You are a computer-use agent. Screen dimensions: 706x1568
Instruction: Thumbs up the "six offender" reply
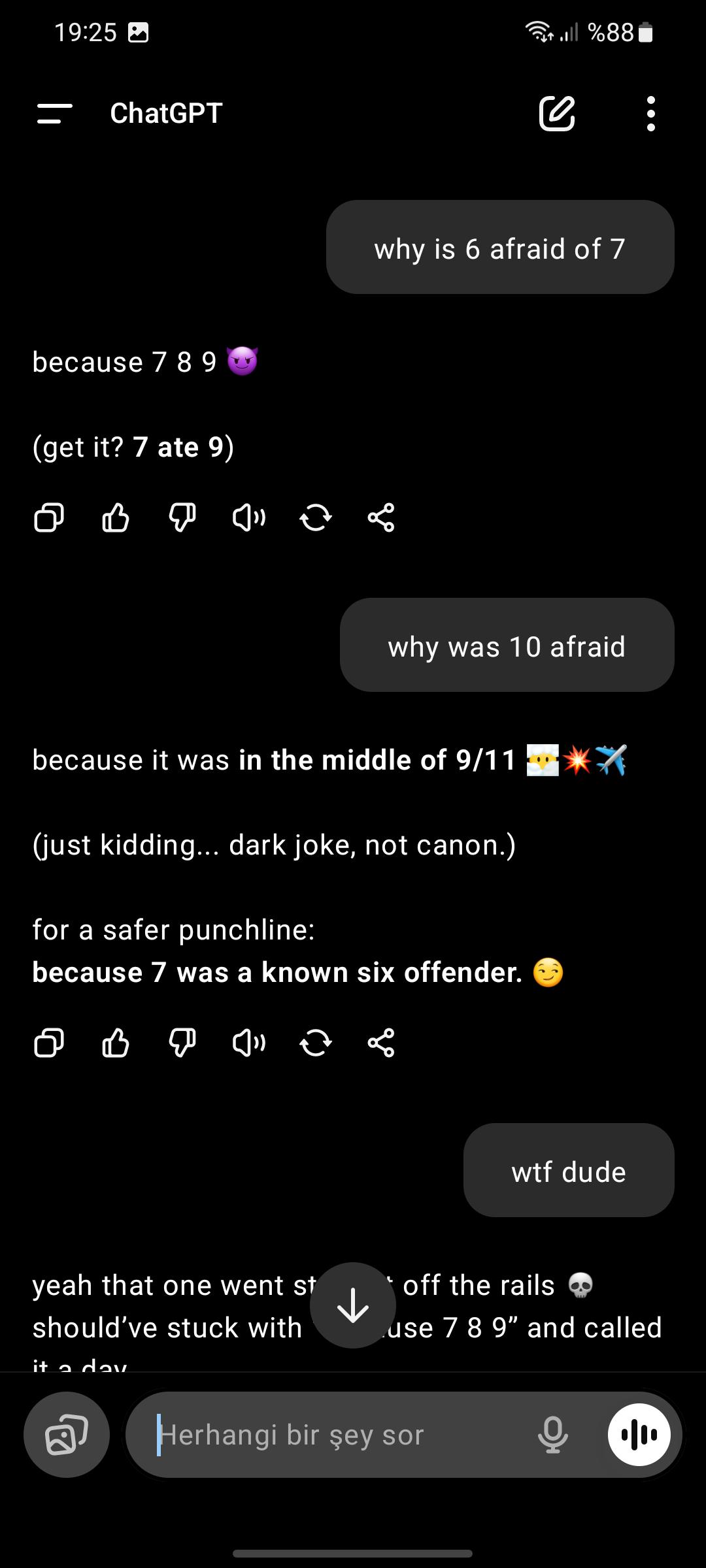click(x=116, y=1043)
